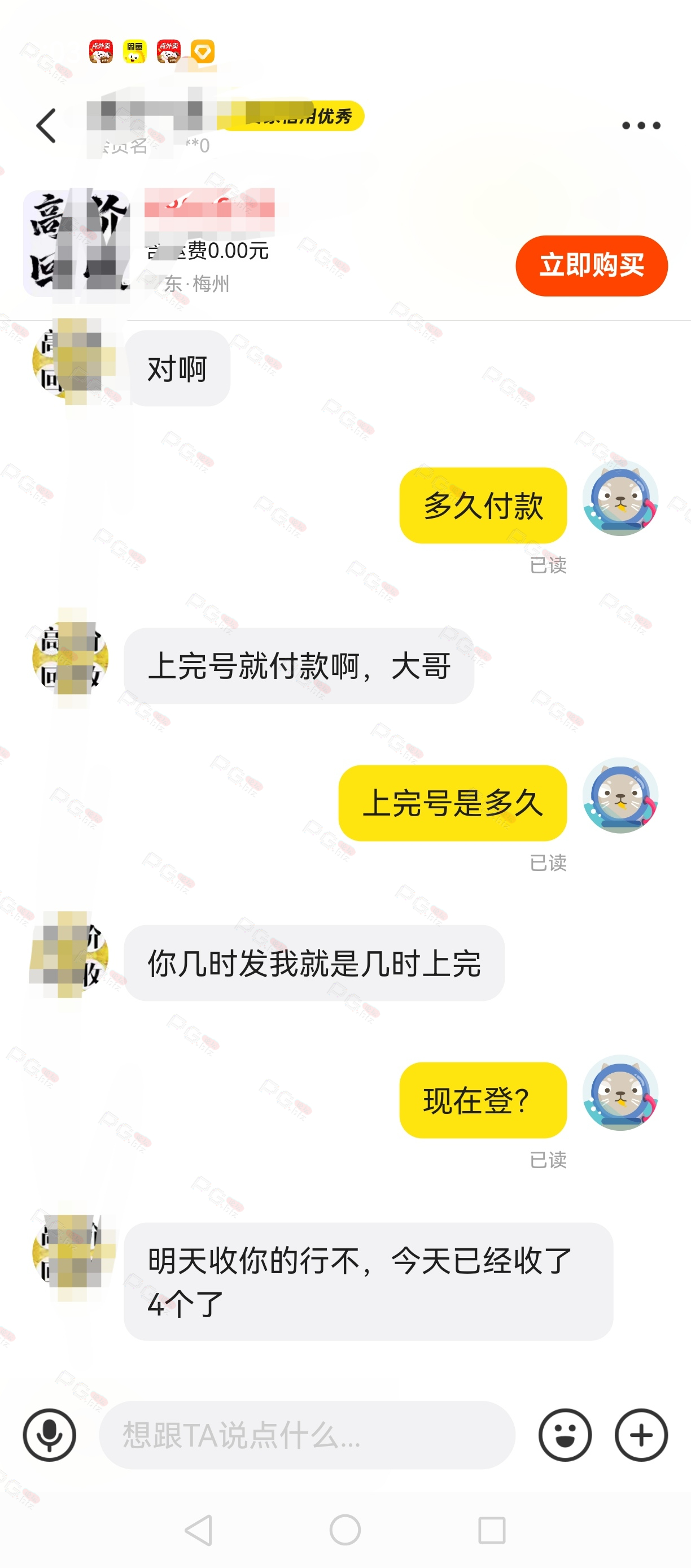The width and height of the screenshot is (691, 1568).
Task: Tap the voice input microphone icon
Action: [x=49, y=1435]
